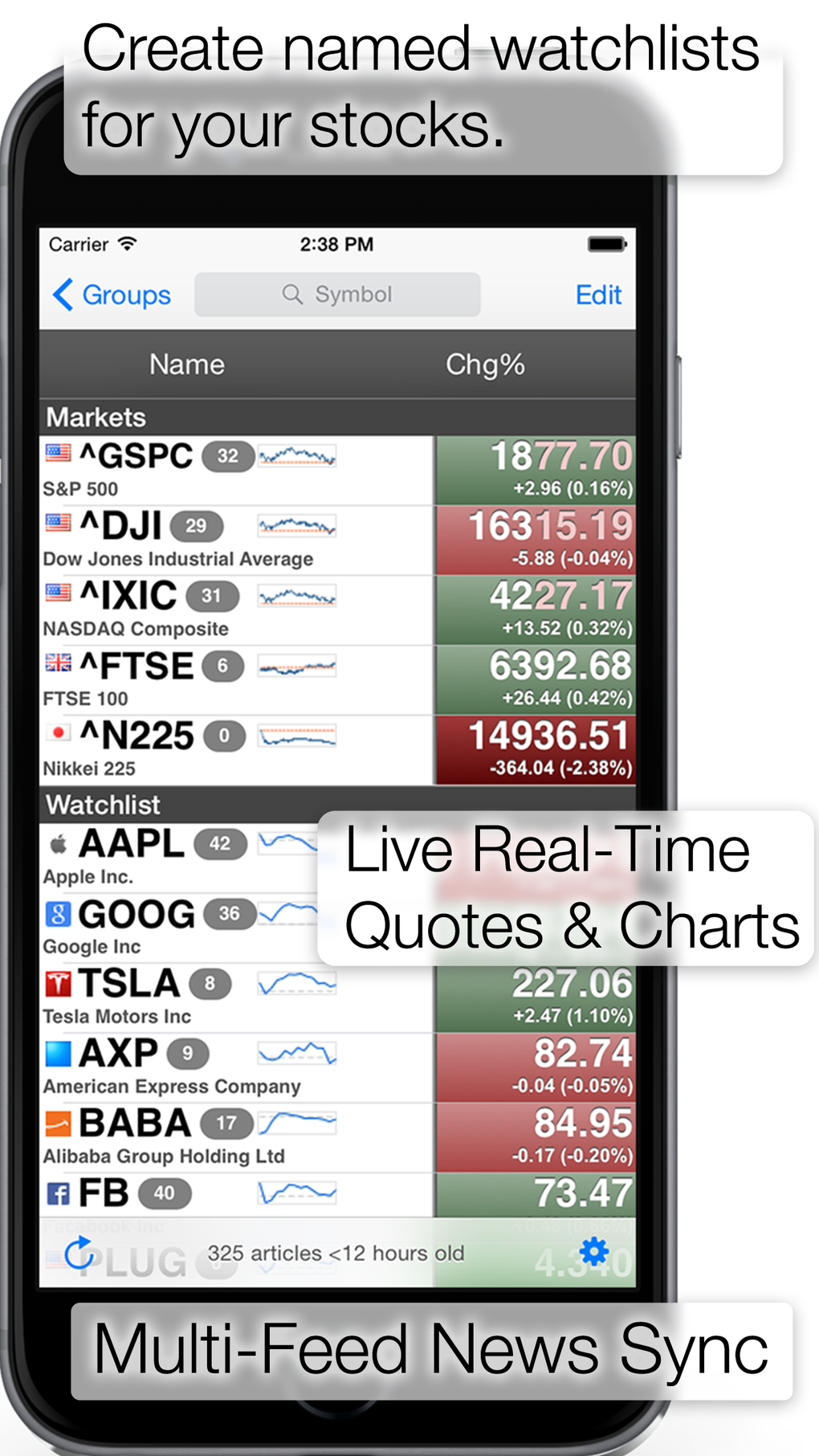Viewport: 819px width, 1456px height.
Task: Toggle the news badge 42 on AAPL
Action: (220, 842)
